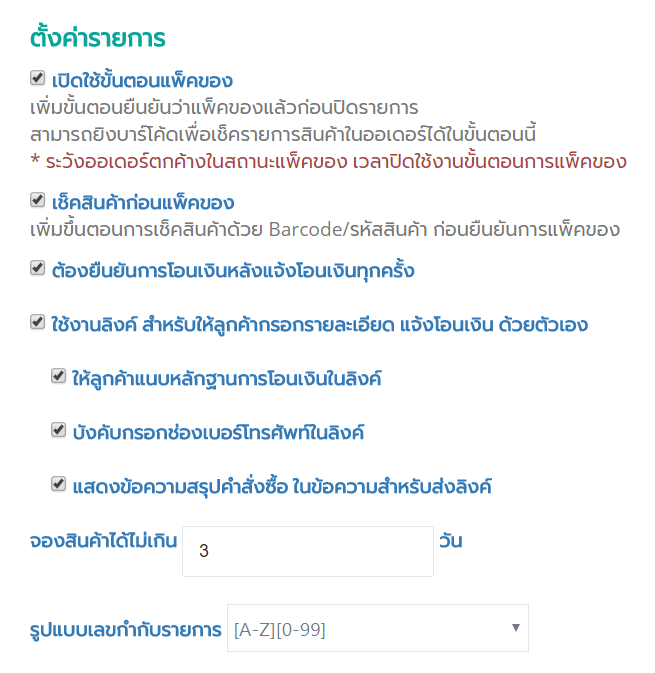Open รูปแบบเลขกำกับรายการ dropdown
This screenshot has height=673, width=655.
(x=377, y=629)
